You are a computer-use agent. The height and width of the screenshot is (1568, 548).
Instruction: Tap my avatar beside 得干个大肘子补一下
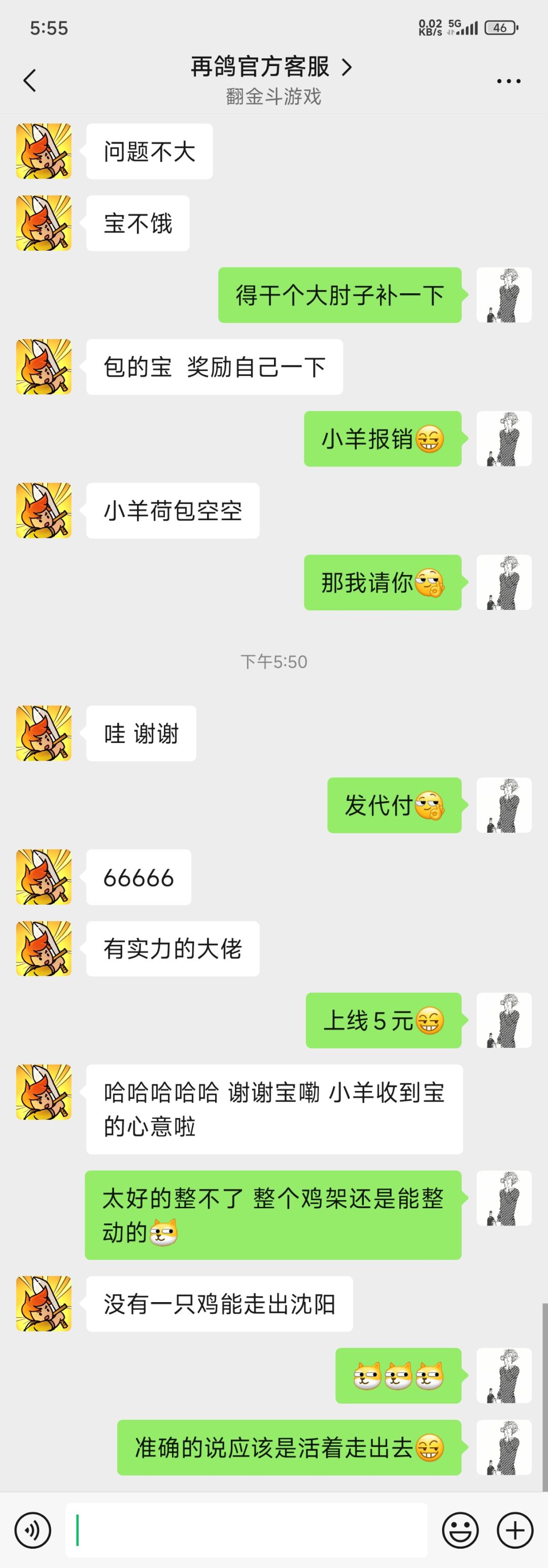[503, 295]
